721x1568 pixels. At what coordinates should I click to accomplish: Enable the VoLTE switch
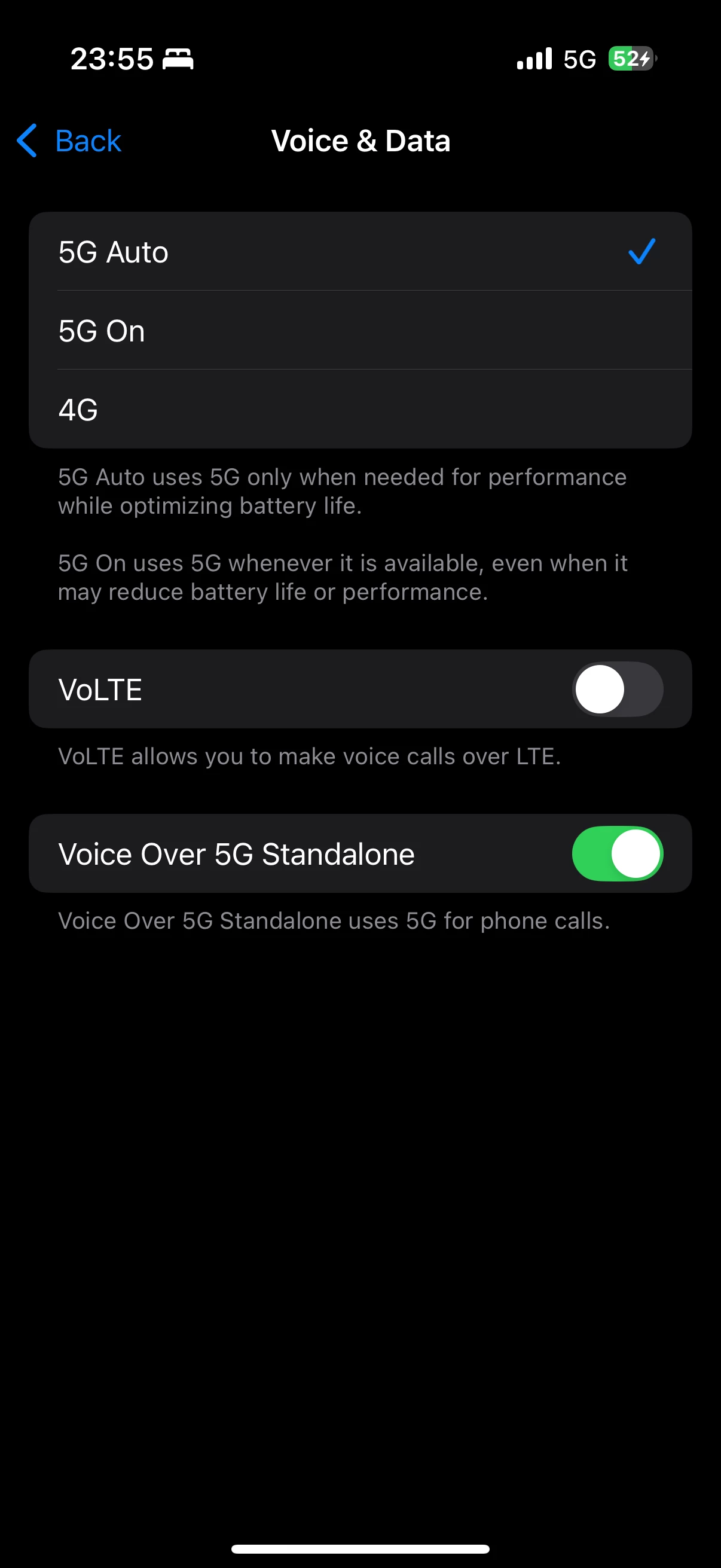click(617, 689)
